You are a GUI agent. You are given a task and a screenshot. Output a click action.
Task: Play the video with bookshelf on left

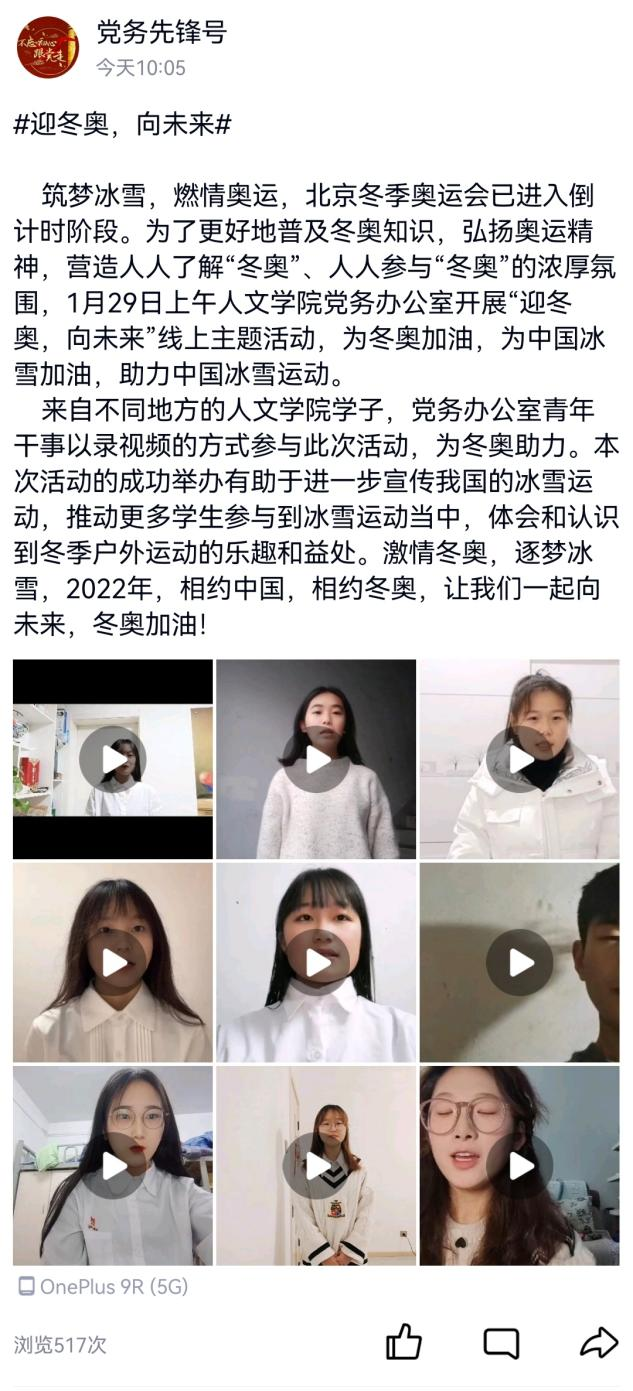click(113, 760)
